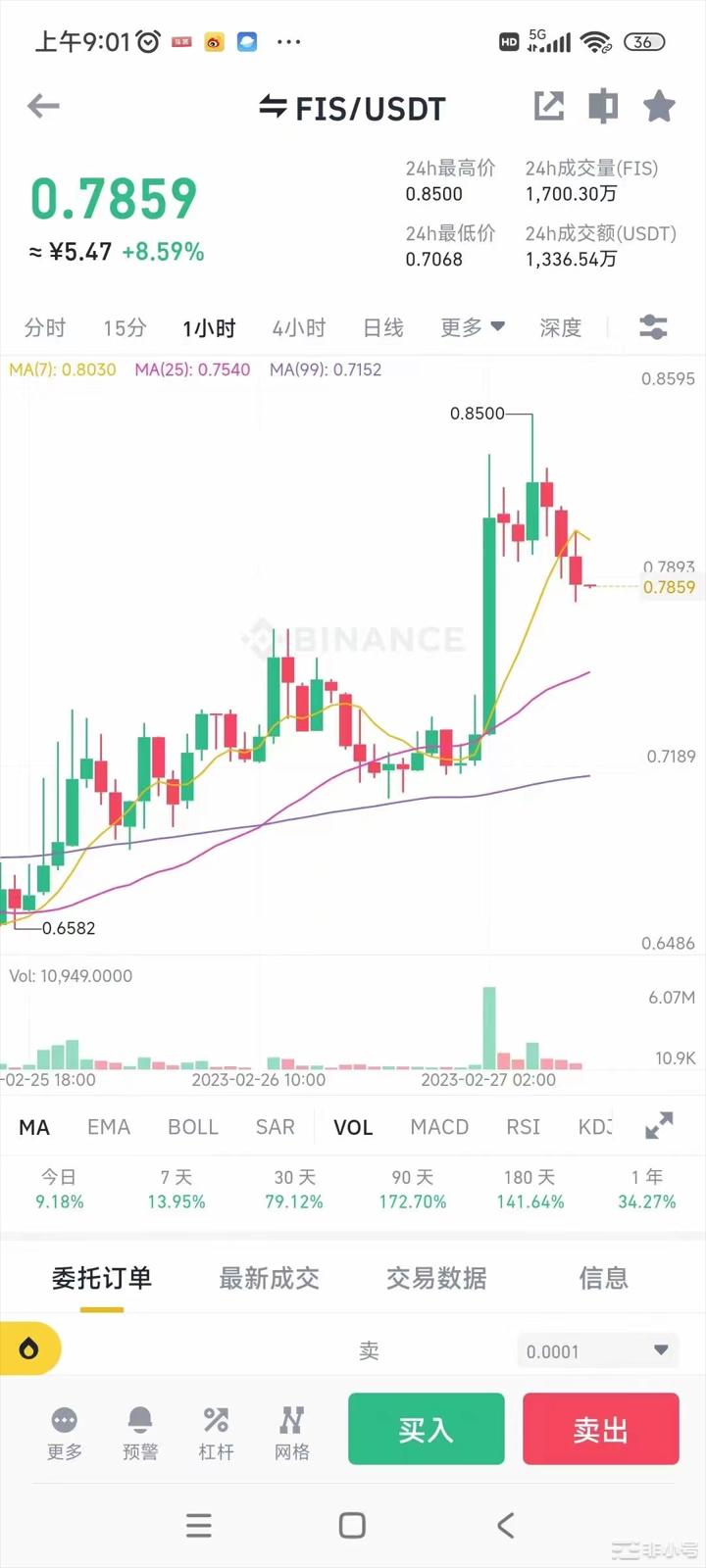706x1568 pixels.
Task: Open the 0.0001 precision dropdown
Action: coord(596,1349)
